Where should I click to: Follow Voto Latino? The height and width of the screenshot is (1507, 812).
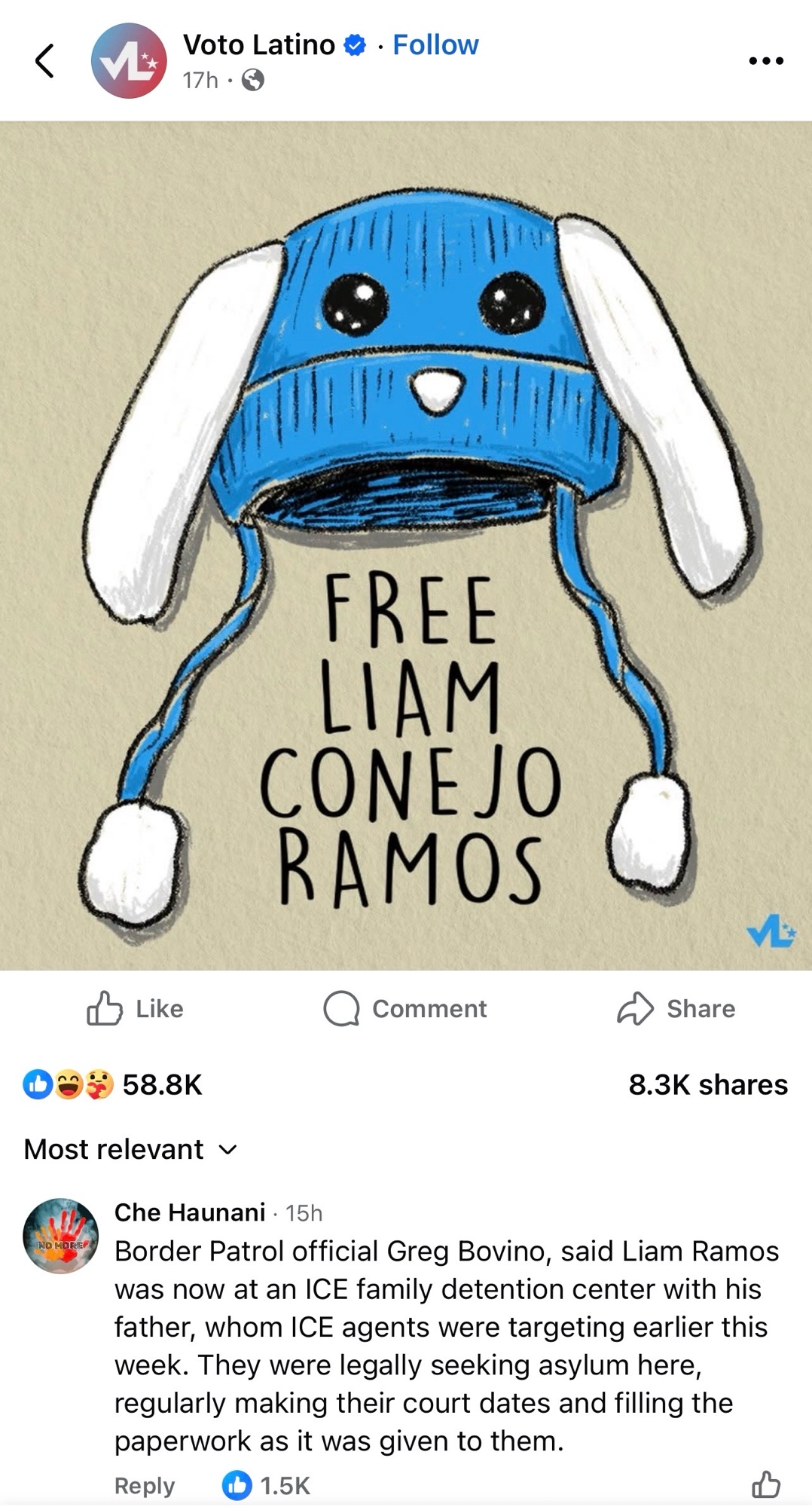pyautogui.click(x=435, y=45)
